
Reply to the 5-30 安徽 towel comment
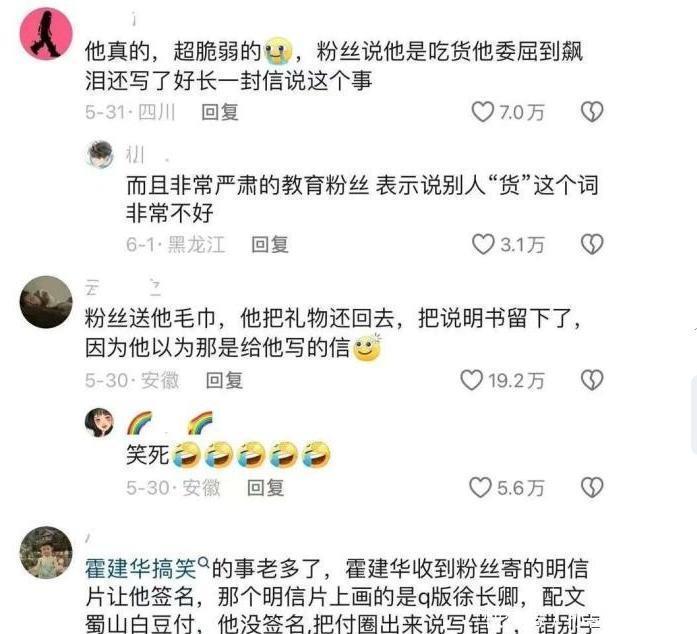point(224,380)
